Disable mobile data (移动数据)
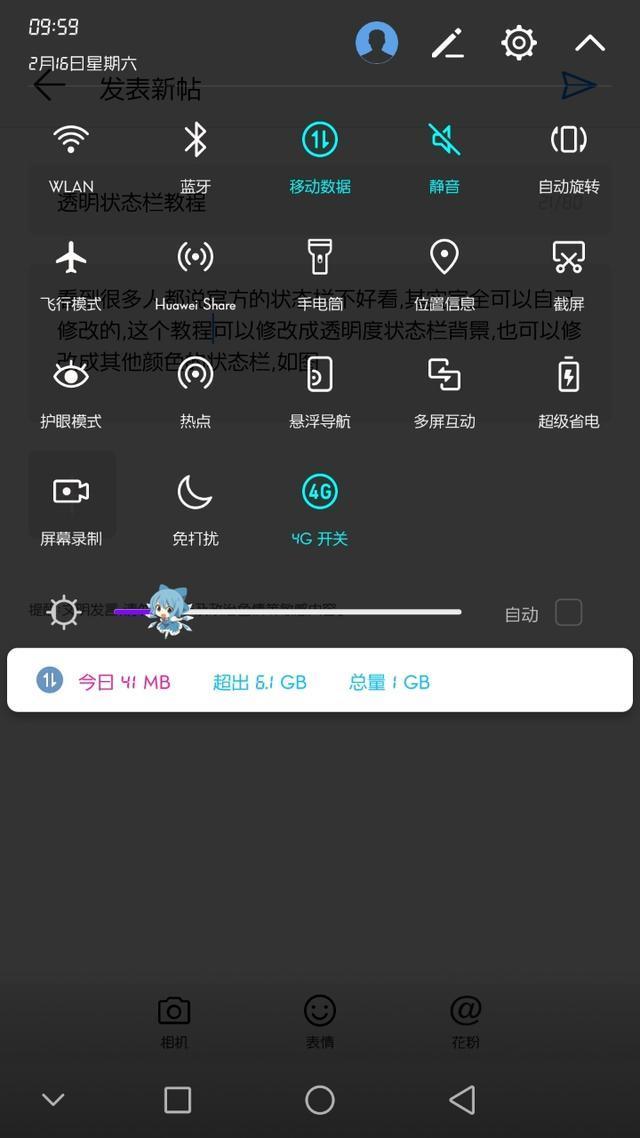Screen dimensions: 640x1138 pyautogui.click(x=320, y=140)
